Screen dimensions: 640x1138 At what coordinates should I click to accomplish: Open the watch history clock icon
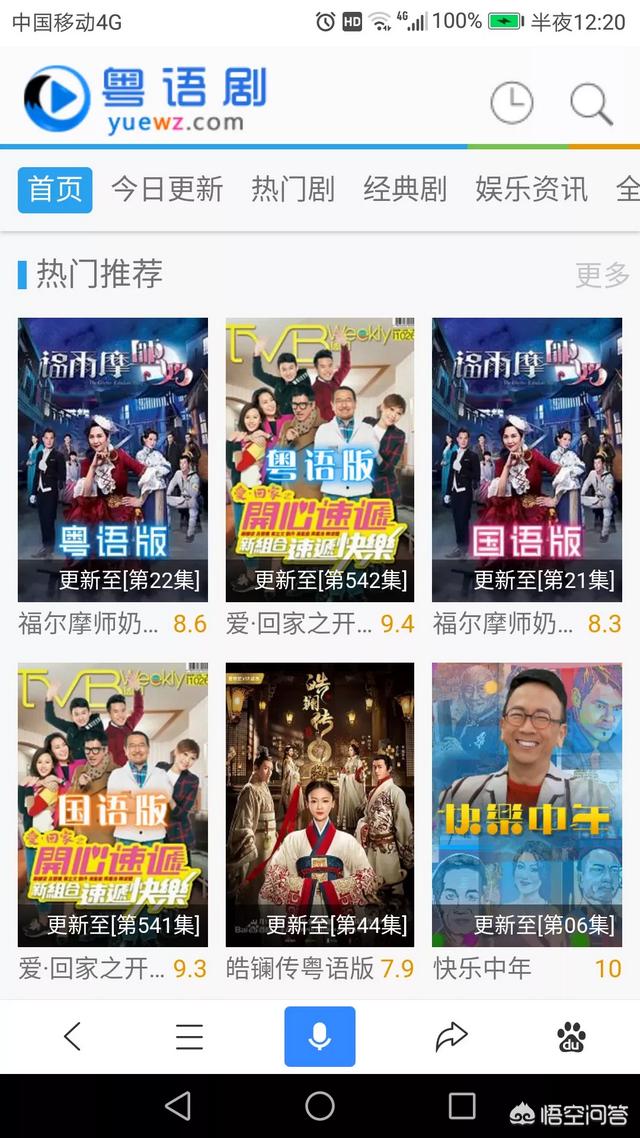point(511,102)
